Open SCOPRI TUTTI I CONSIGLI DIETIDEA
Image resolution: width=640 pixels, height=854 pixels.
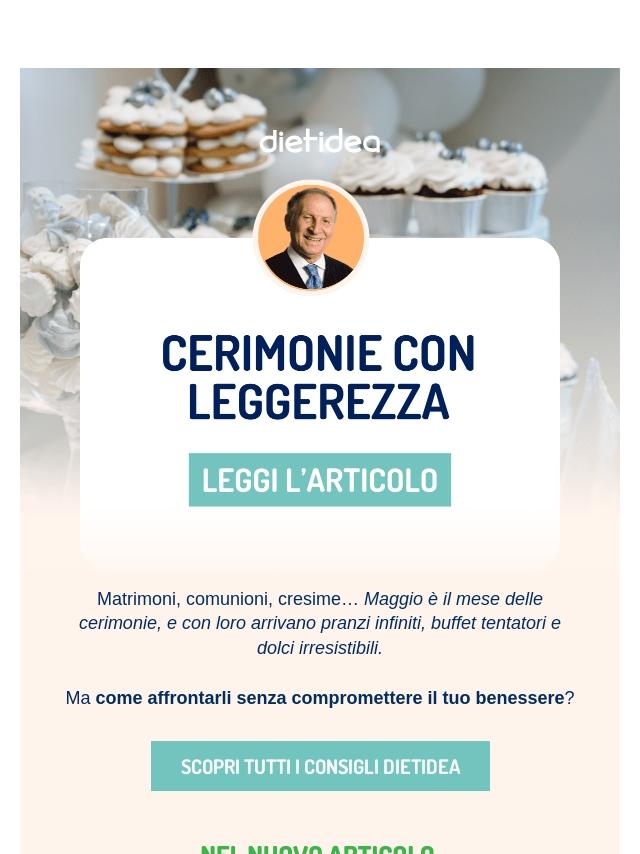pyautogui.click(x=320, y=766)
